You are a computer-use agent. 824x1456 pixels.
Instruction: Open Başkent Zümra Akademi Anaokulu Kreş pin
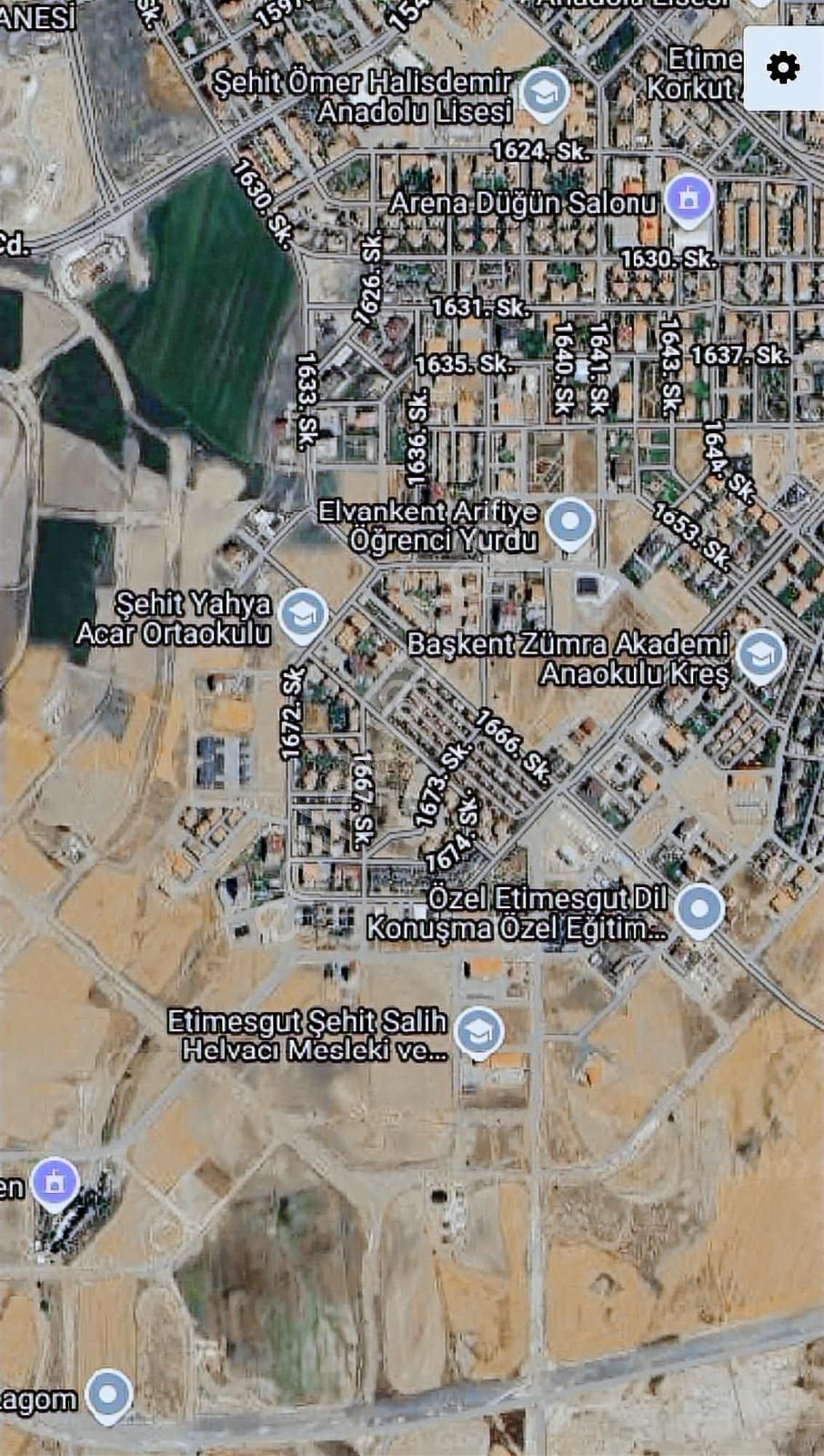click(x=760, y=654)
